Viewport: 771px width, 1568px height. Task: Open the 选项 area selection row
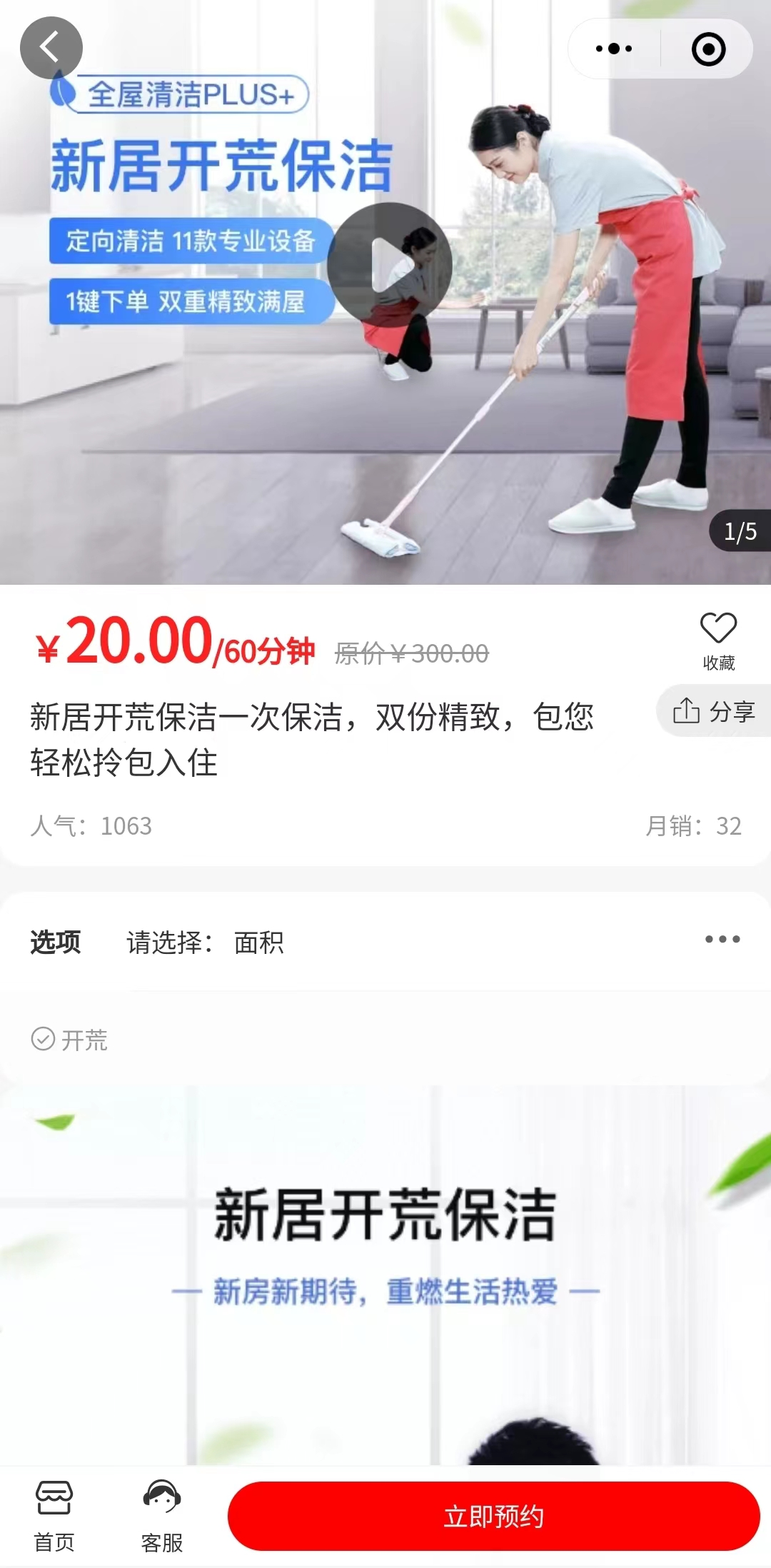(x=385, y=942)
